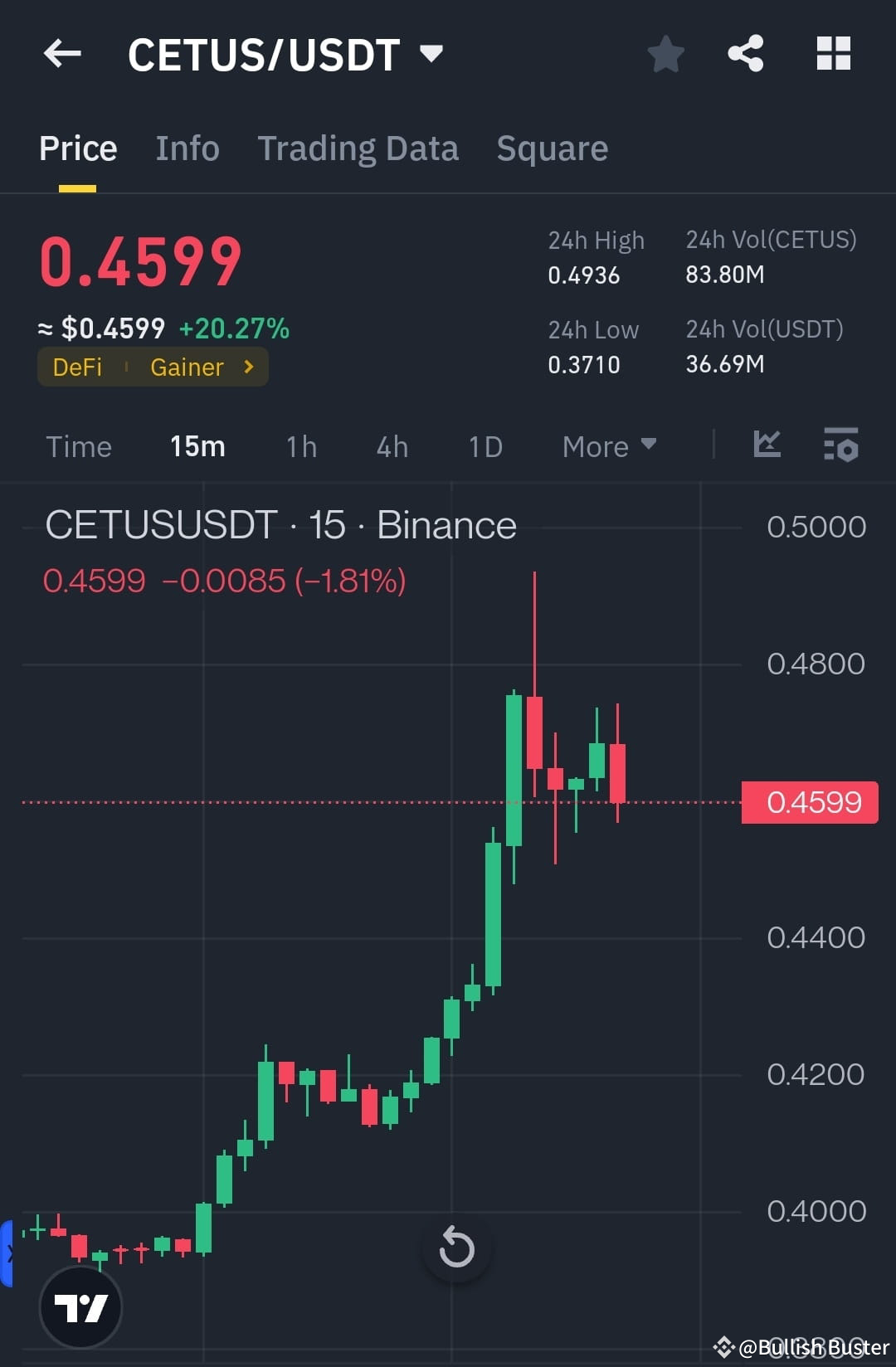Select the 1h timeframe
This screenshot has height=1367, width=896.
(x=300, y=446)
